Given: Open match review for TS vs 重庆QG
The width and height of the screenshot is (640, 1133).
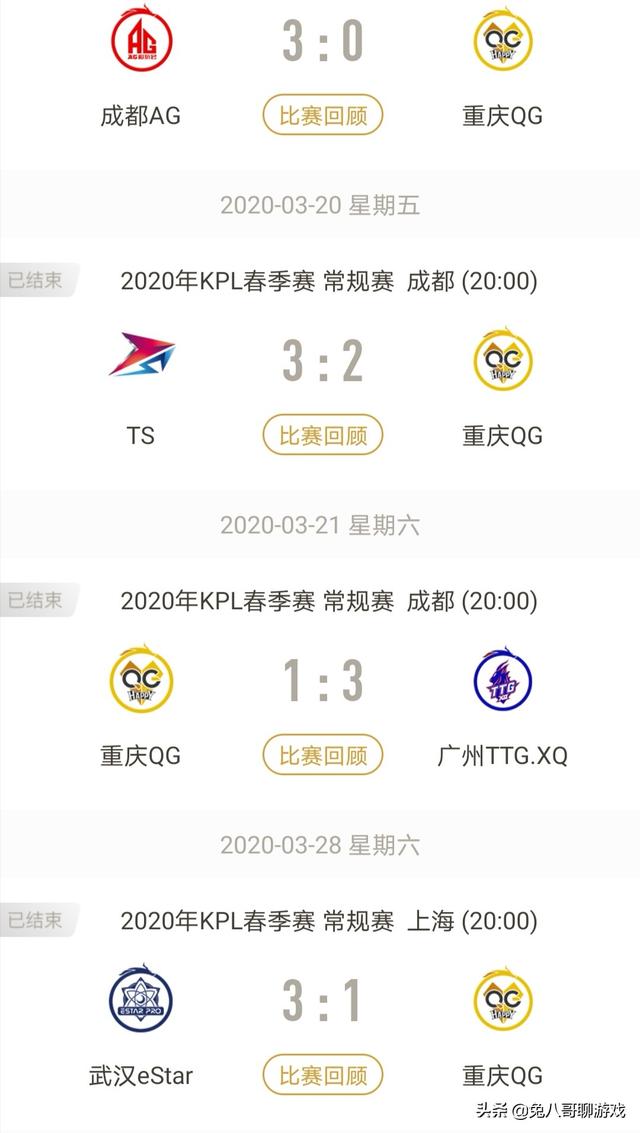Looking at the screenshot, I should pyautogui.click(x=322, y=435).
